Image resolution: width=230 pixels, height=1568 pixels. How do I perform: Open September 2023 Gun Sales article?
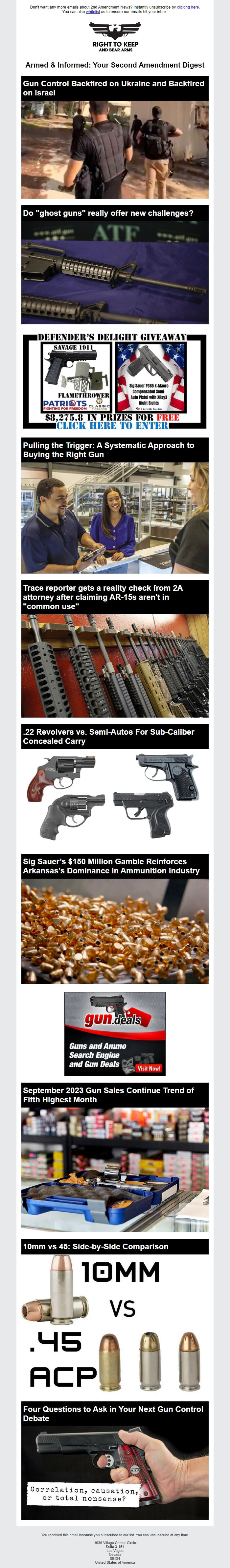coord(109,1095)
